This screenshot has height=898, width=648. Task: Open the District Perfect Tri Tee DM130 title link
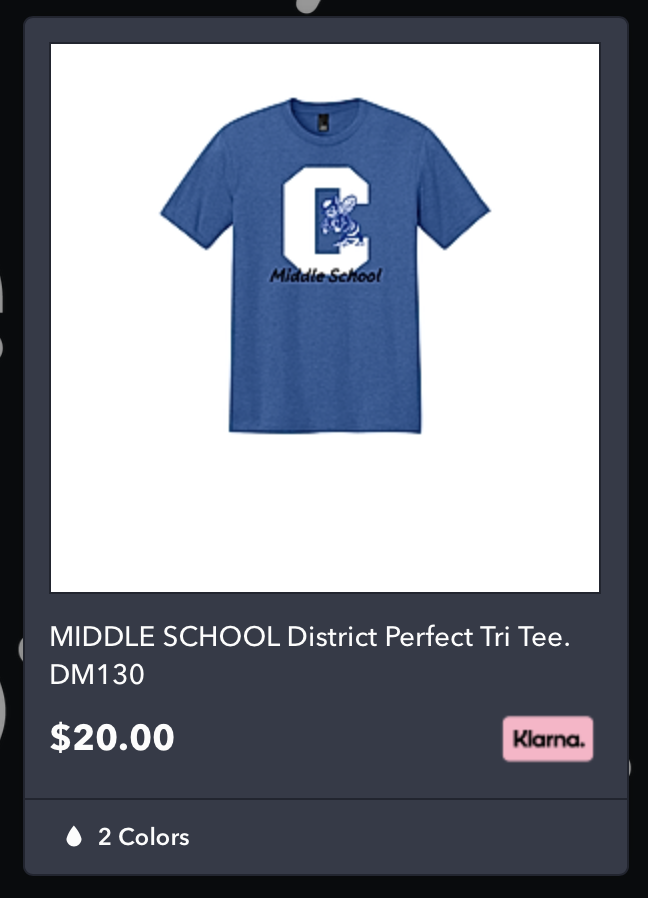point(309,655)
